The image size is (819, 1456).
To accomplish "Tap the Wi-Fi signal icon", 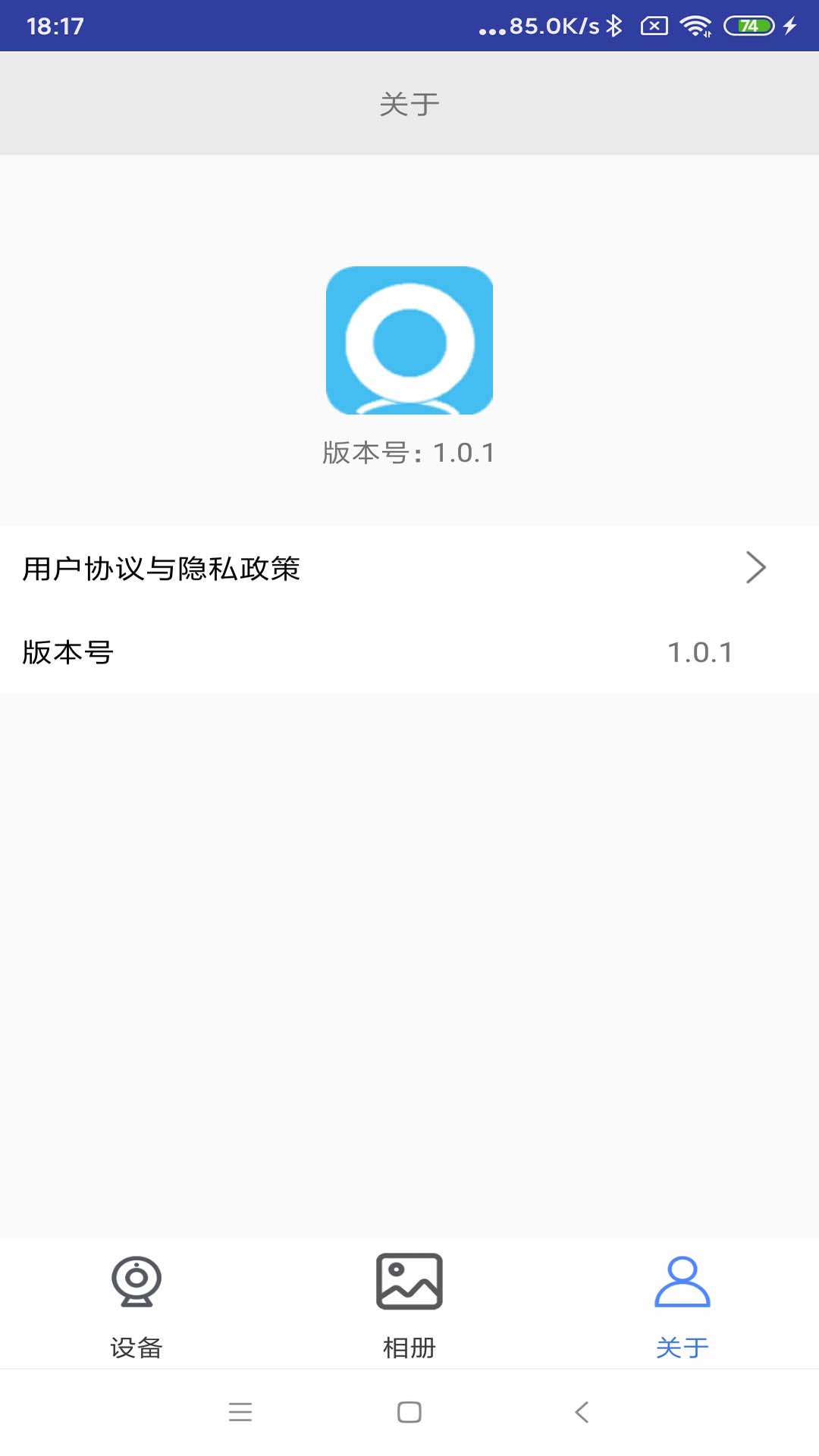I will 695,24.
